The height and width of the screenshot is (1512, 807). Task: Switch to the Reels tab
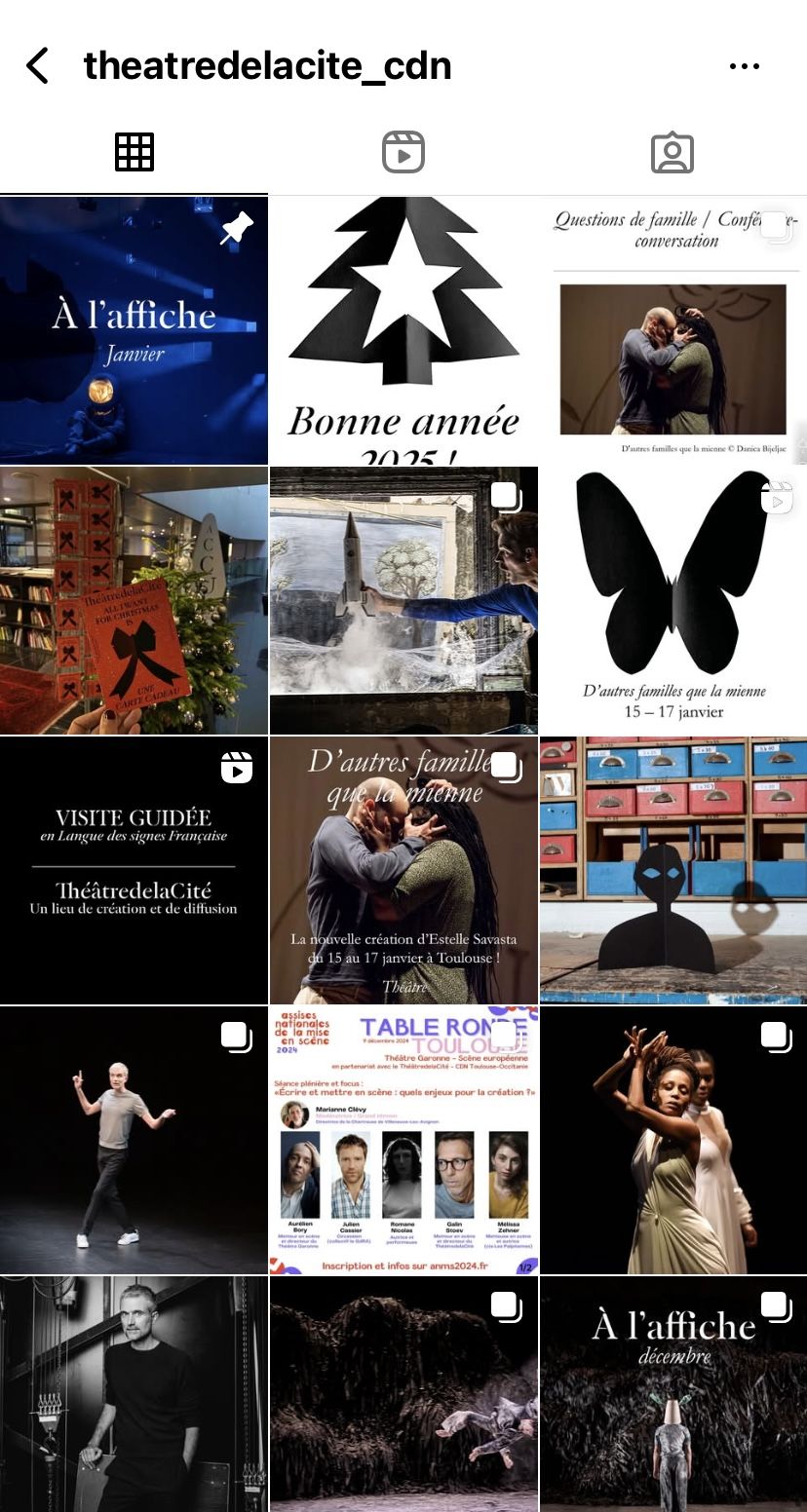(403, 153)
